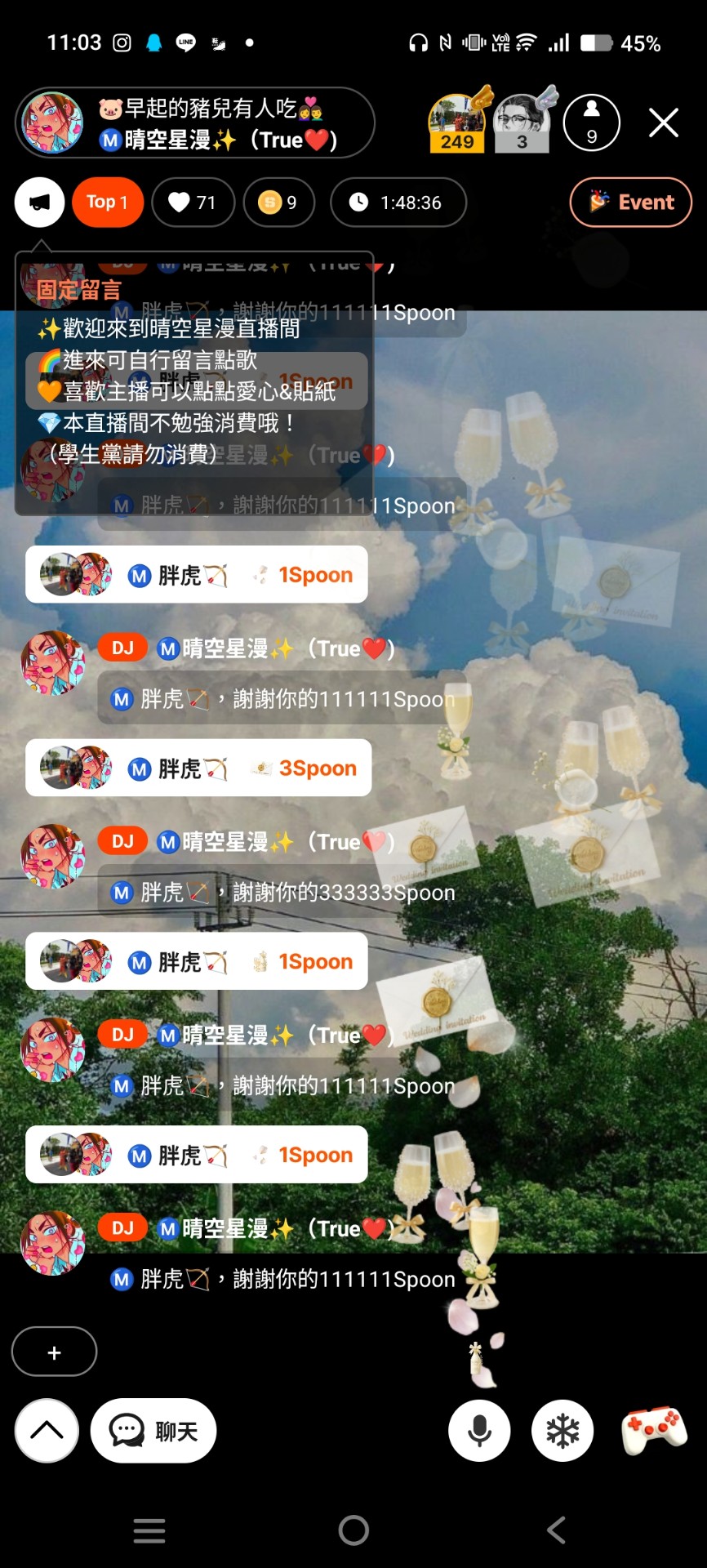Open the 聊天 chat input

point(153,1431)
